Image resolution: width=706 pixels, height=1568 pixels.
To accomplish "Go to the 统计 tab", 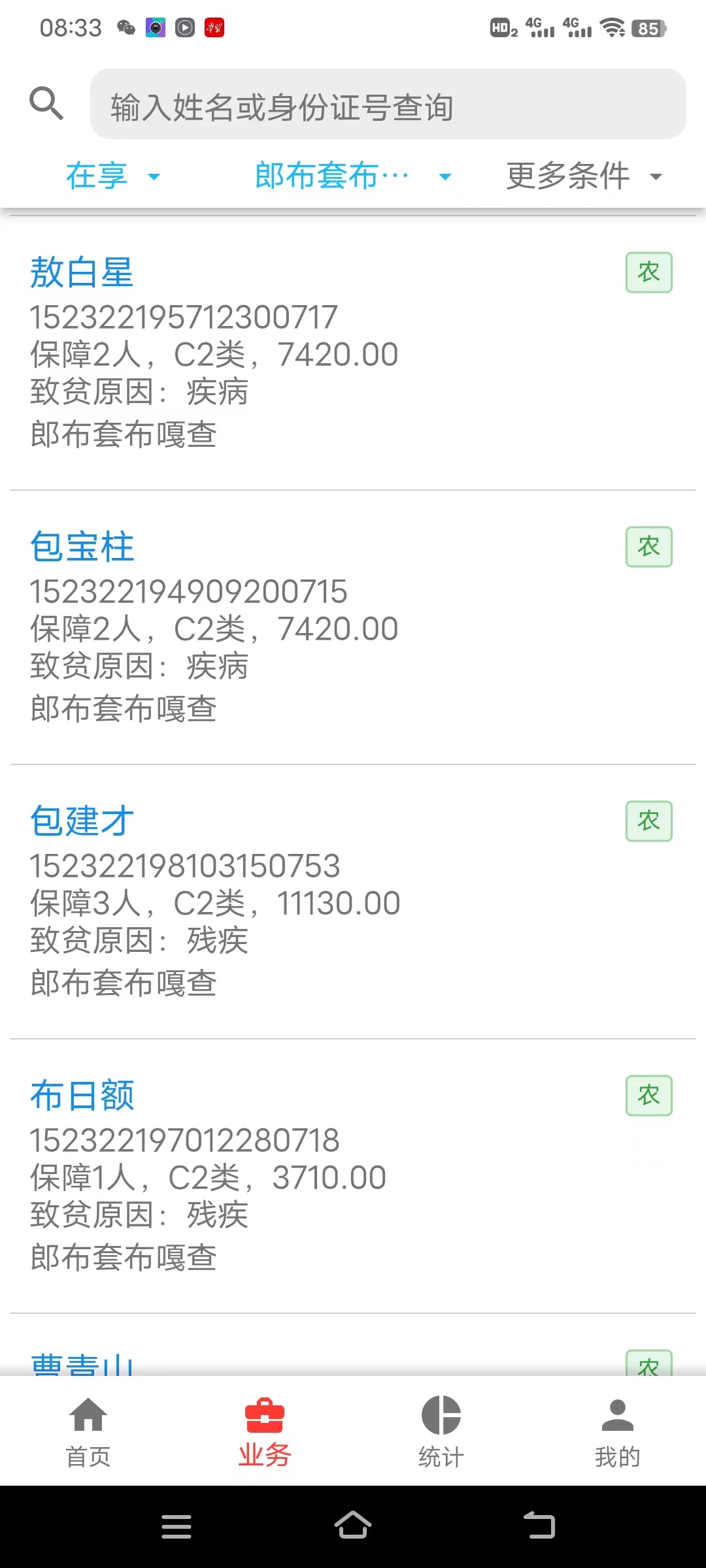I will (x=441, y=1431).
